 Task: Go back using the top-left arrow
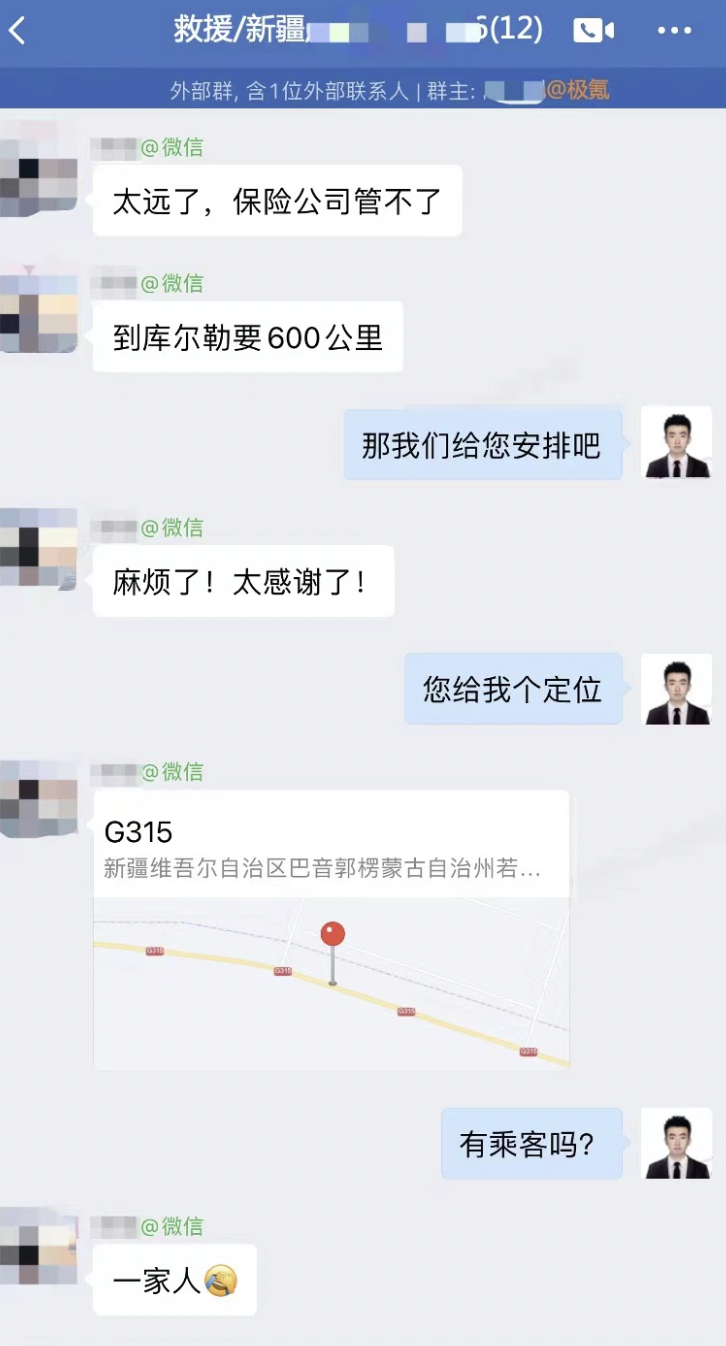17,31
